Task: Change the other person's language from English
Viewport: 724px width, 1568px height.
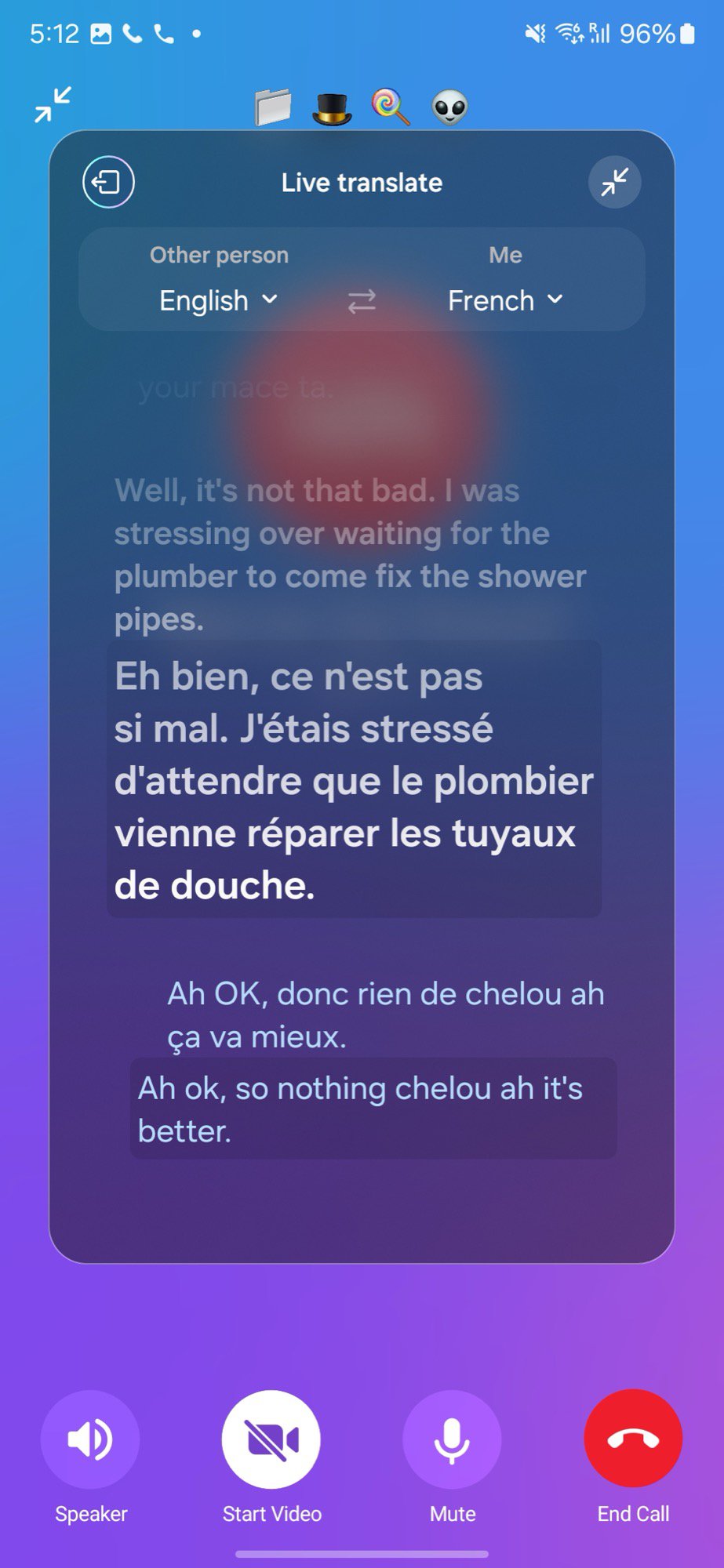Action: [219, 300]
